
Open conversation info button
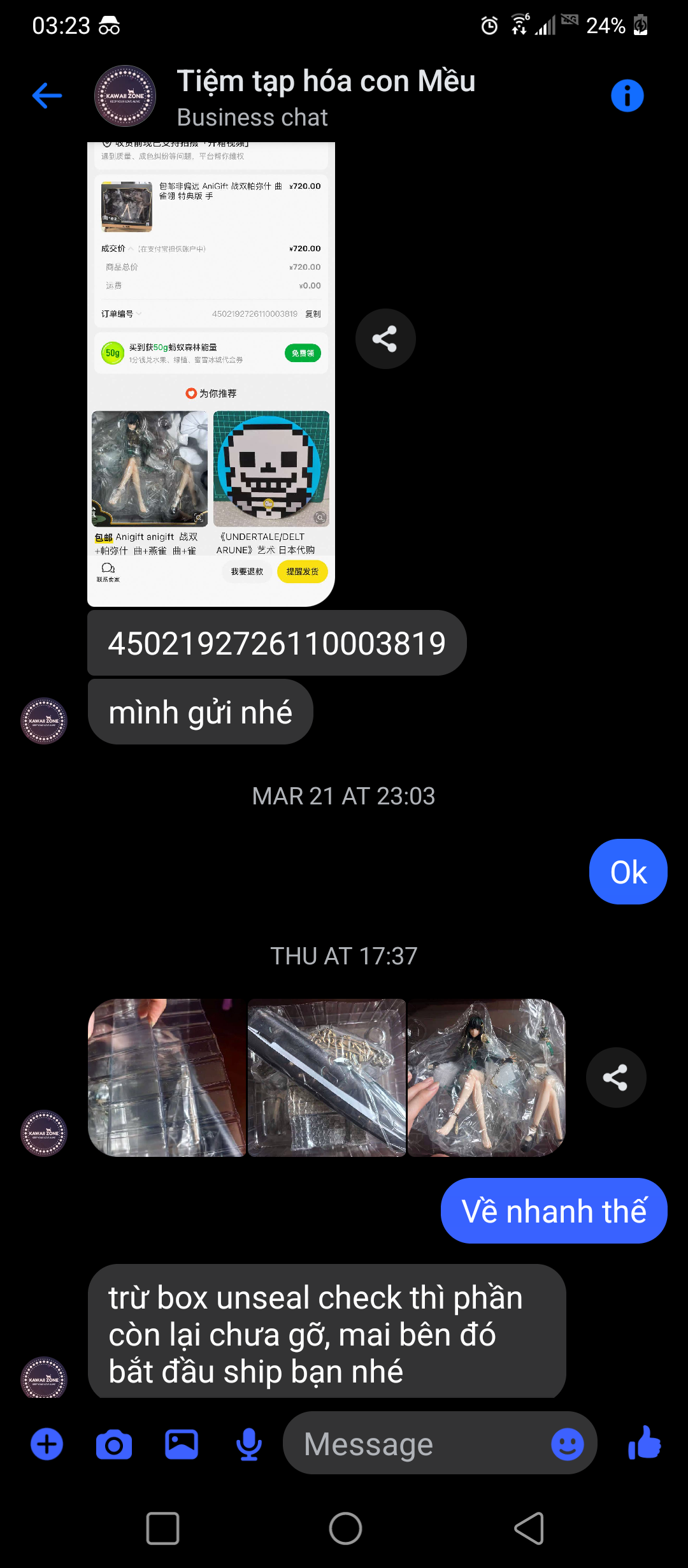click(x=627, y=96)
